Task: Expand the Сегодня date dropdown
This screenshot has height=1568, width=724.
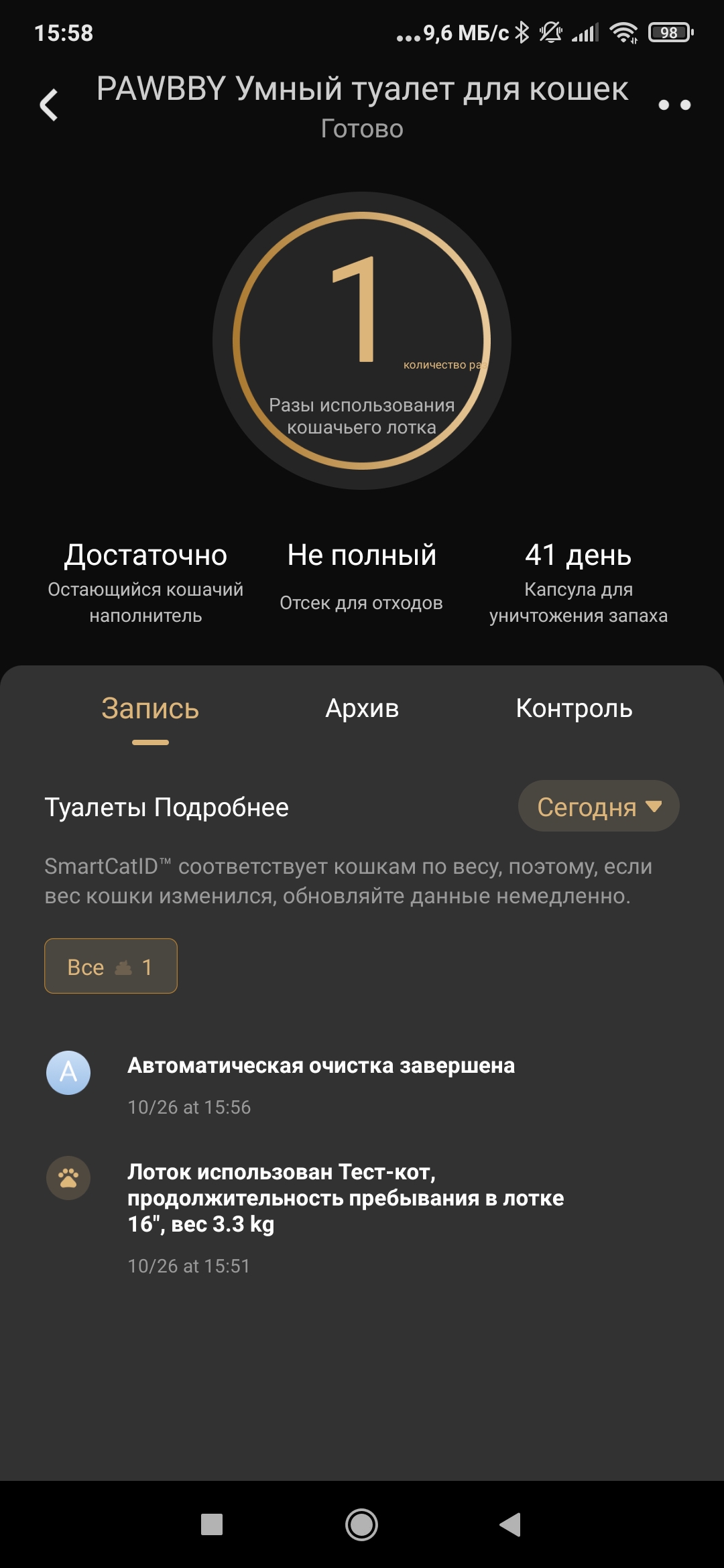Action: [x=598, y=806]
